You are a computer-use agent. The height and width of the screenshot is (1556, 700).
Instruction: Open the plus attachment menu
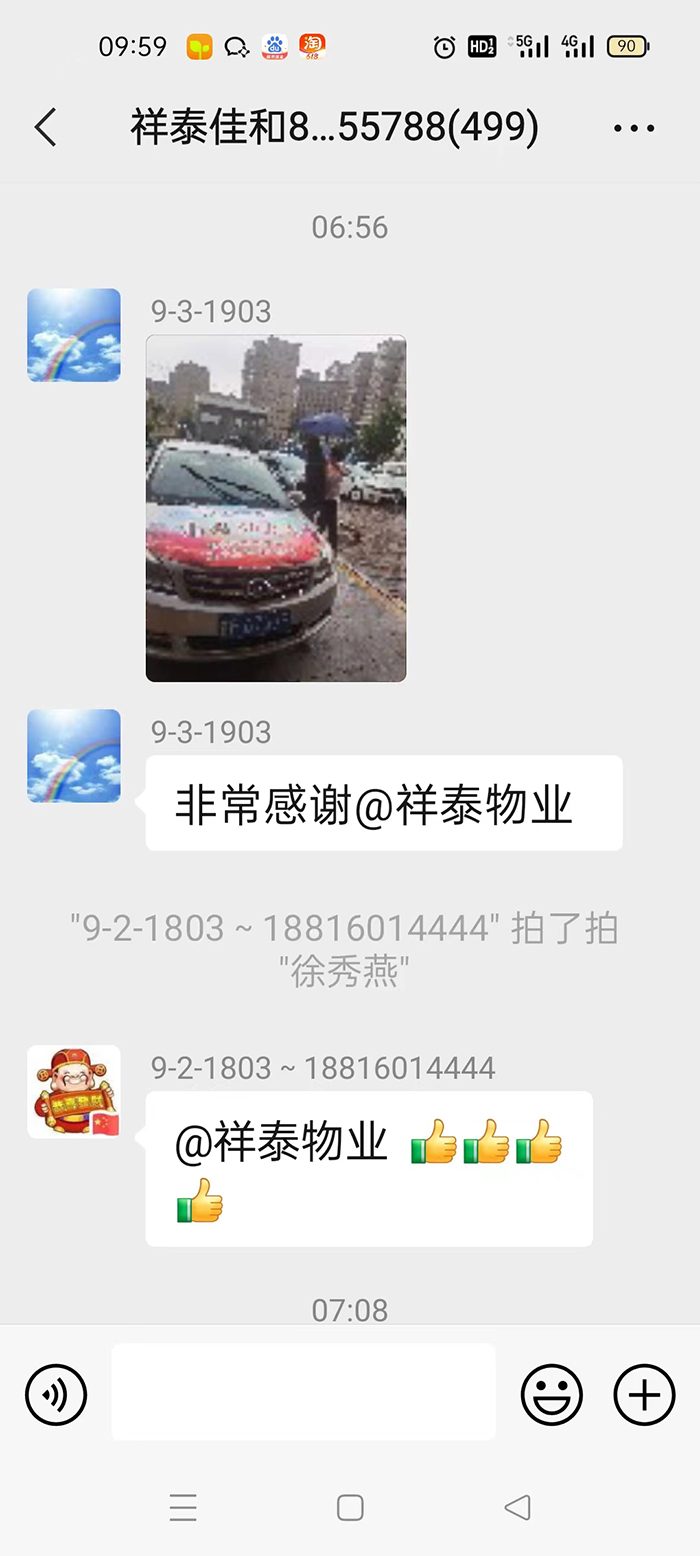pyautogui.click(x=644, y=1394)
